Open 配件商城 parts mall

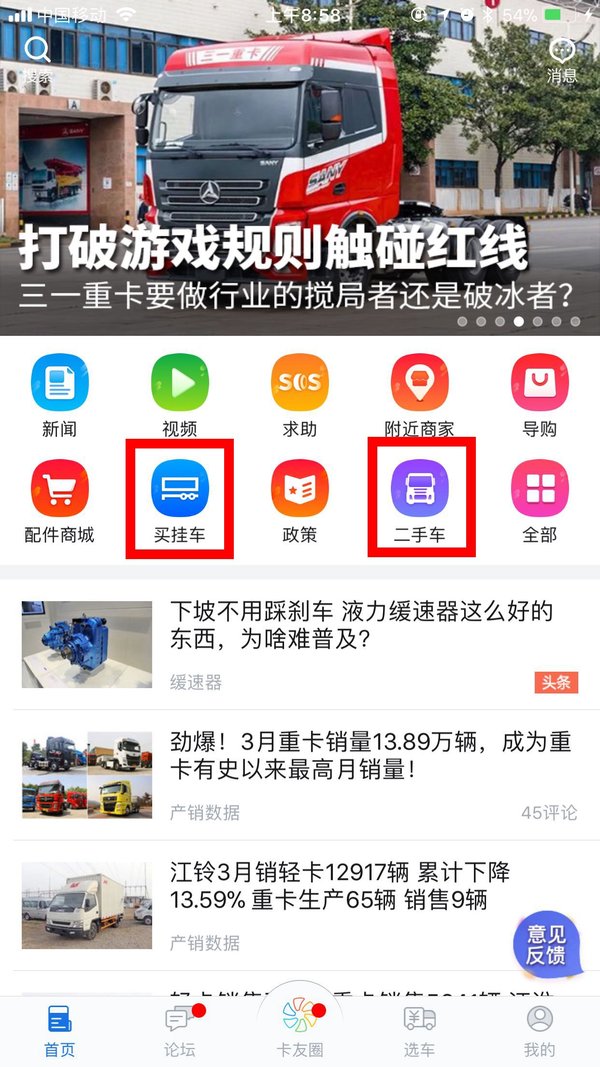60,500
